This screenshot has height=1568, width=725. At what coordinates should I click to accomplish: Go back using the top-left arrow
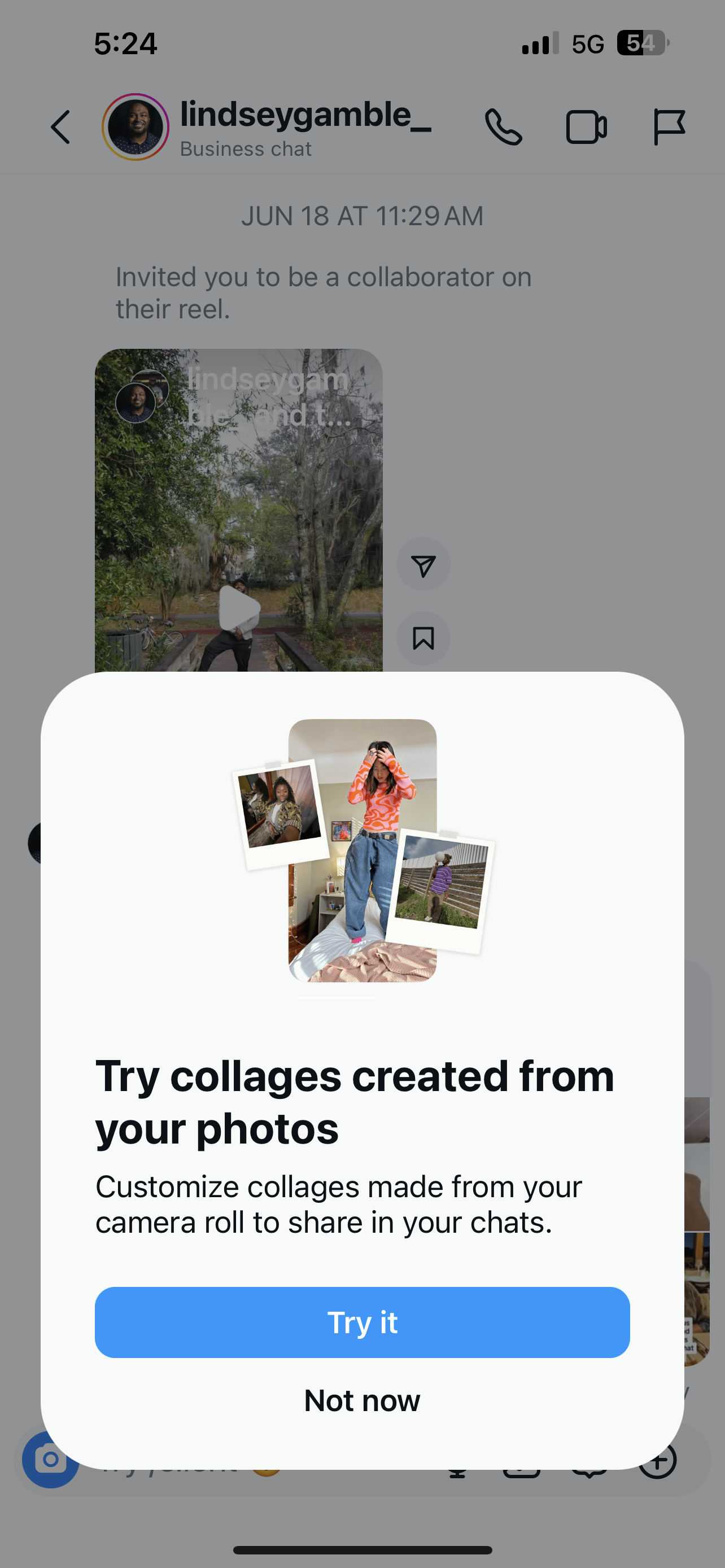[60, 127]
